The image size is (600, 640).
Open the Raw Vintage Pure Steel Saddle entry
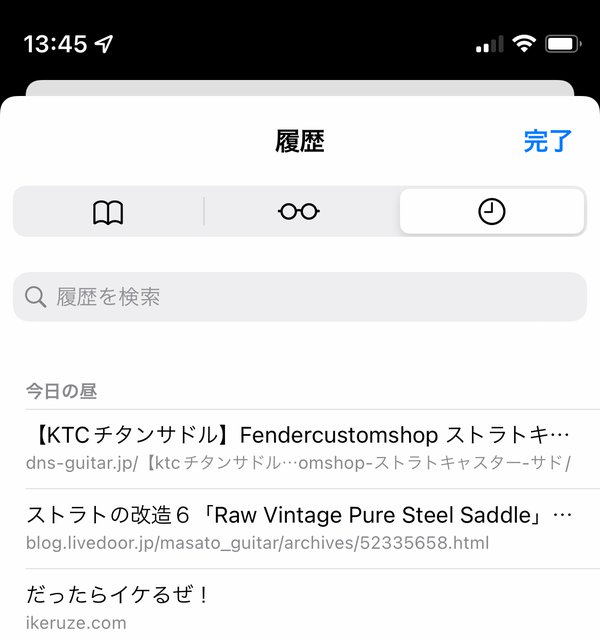(x=298, y=528)
